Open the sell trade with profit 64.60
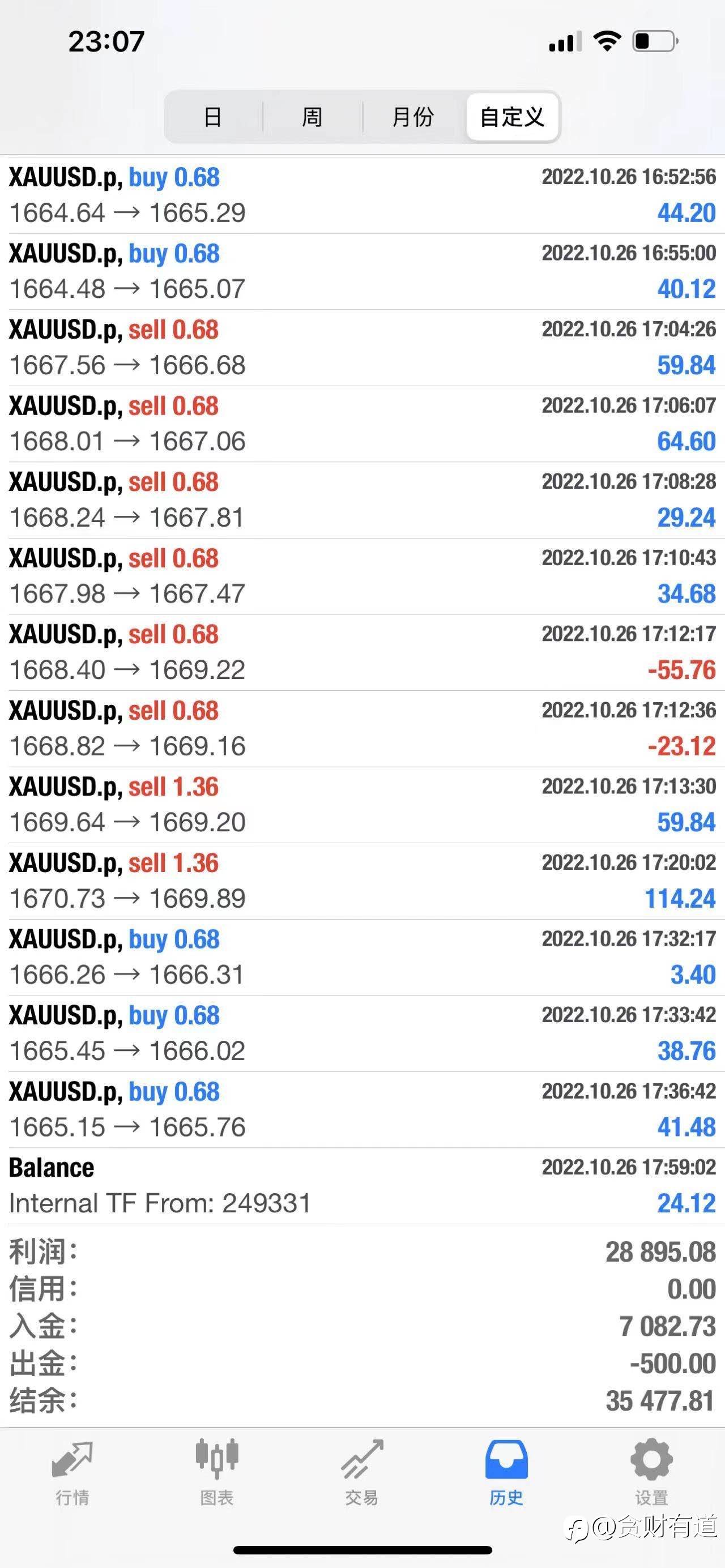This screenshot has width=725, height=1568. (362, 424)
